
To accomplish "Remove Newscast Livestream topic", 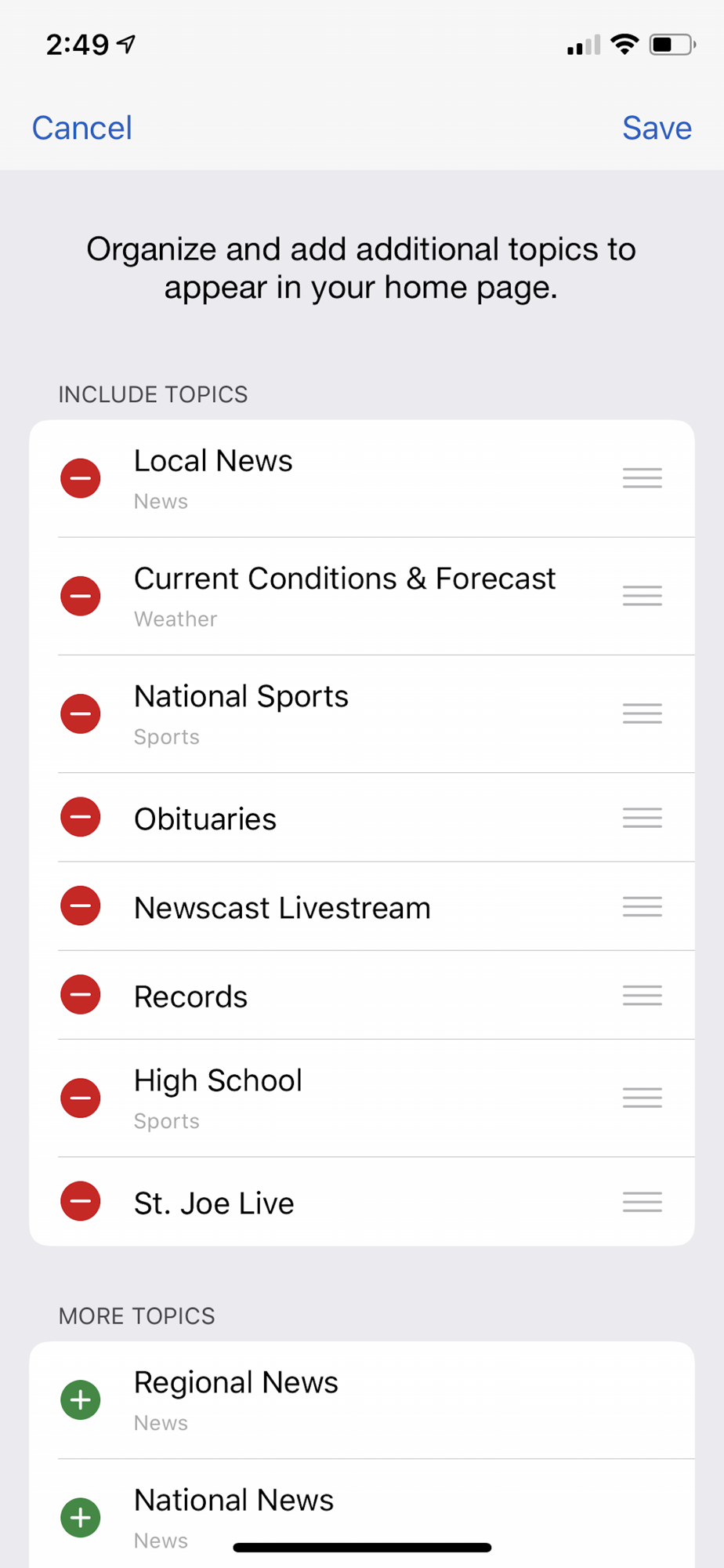I will point(81,906).
